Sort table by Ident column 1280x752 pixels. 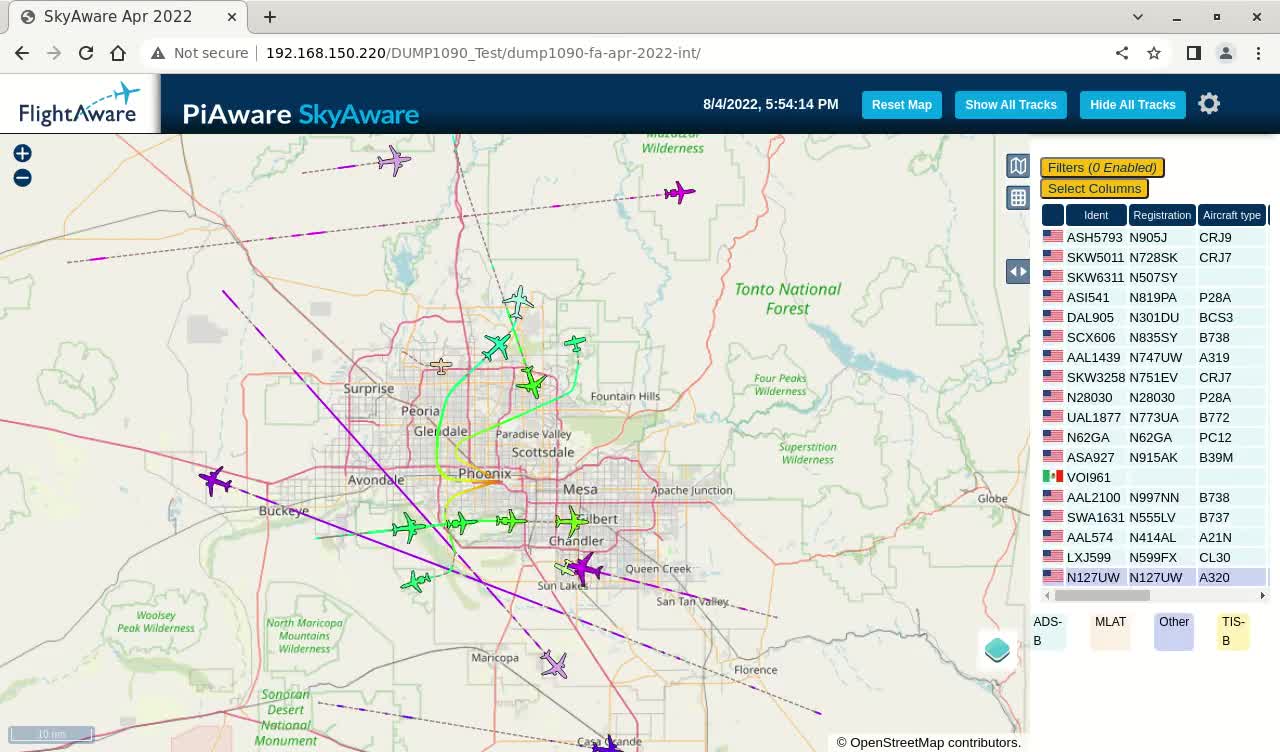tap(1096, 215)
